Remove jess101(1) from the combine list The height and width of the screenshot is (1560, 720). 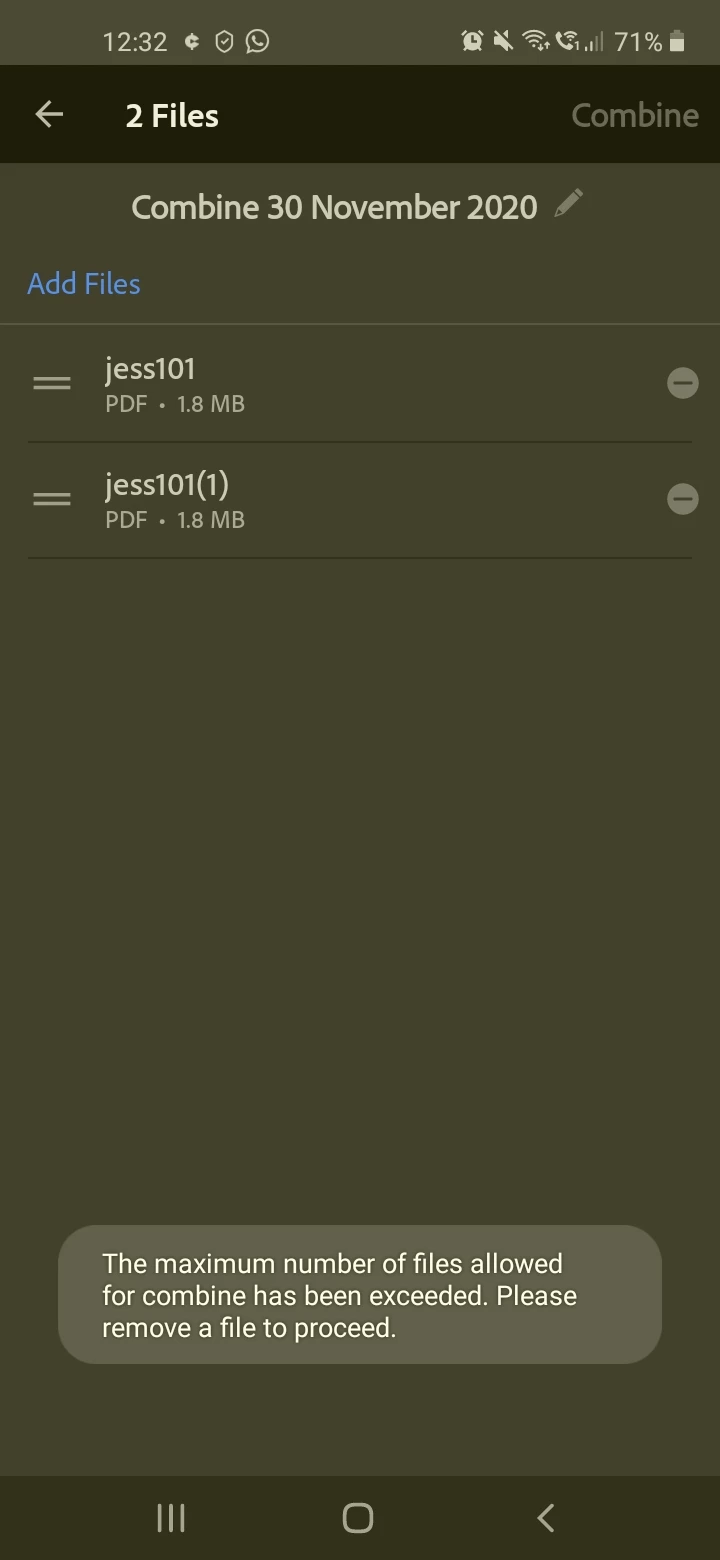click(682, 499)
